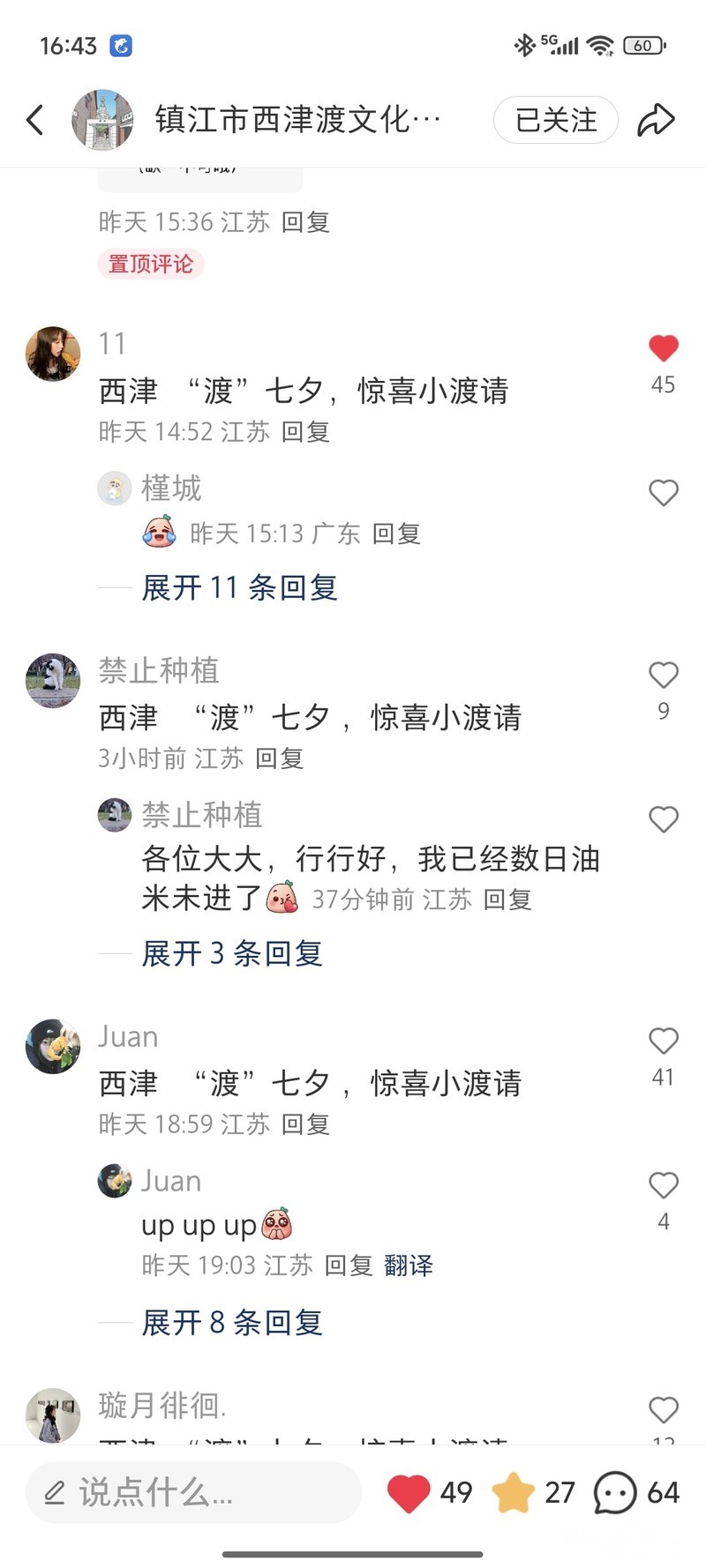Tap the 已关注 follow button
706x1568 pixels.
(555, 120)
